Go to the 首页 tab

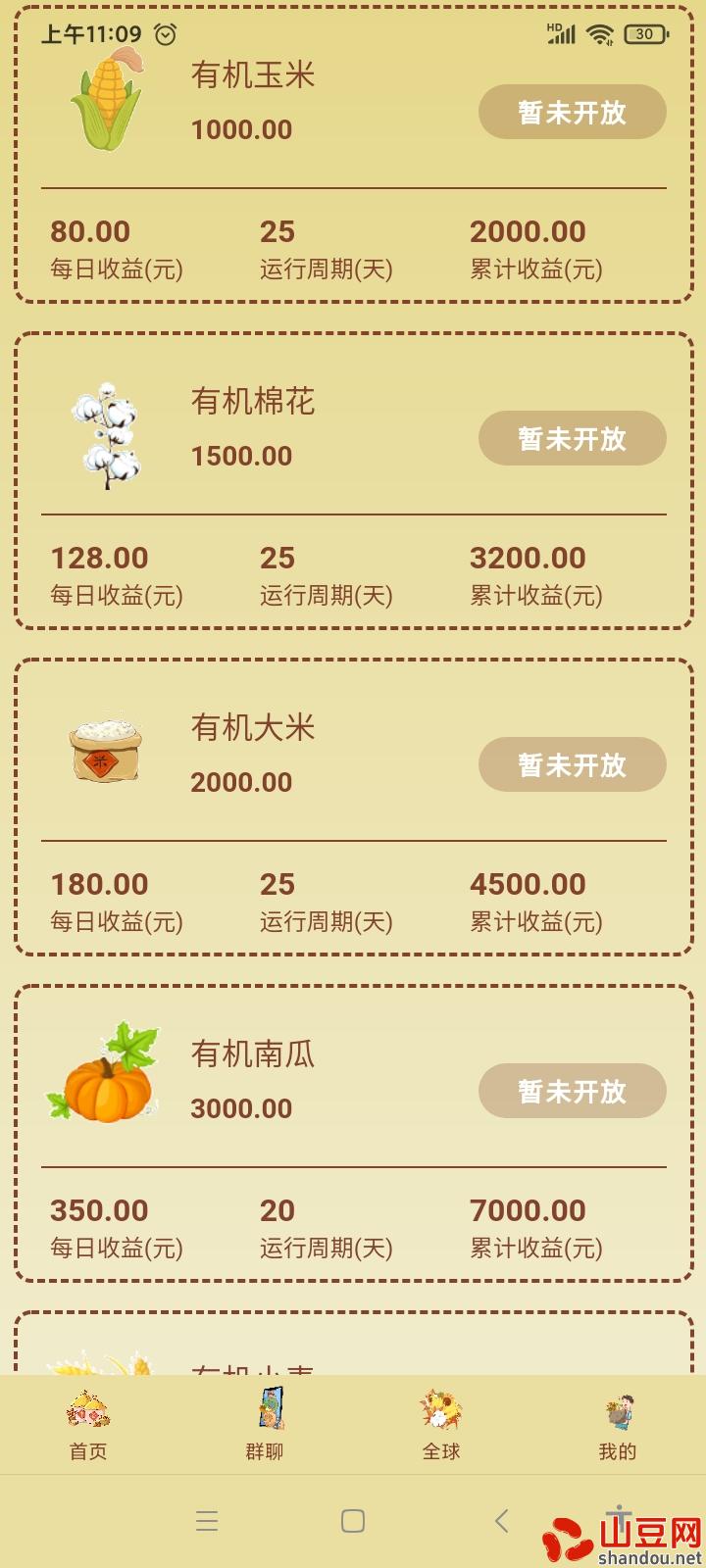pyautogui.click(x=88, y=1426)
